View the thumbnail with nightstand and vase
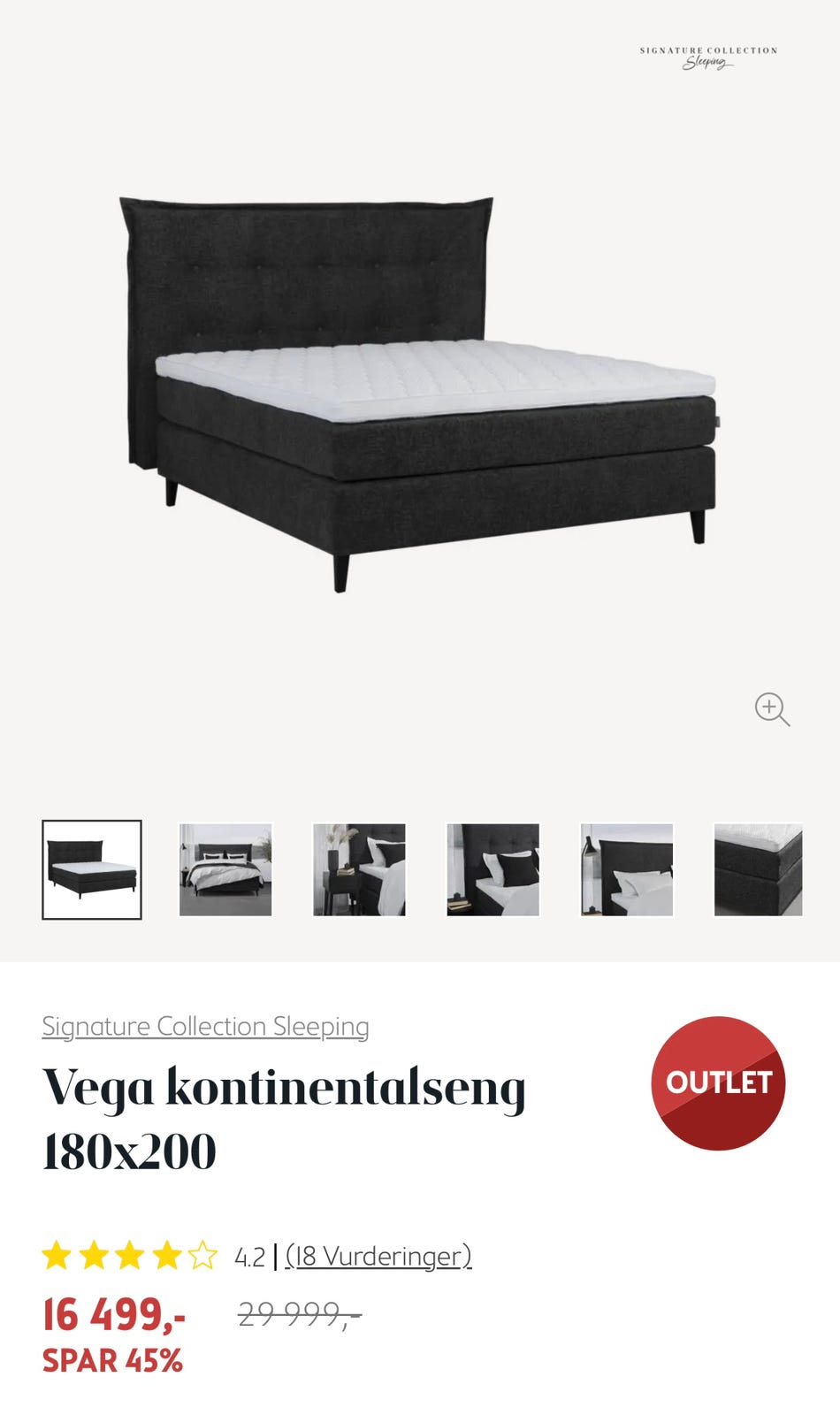 pos(359,869)
